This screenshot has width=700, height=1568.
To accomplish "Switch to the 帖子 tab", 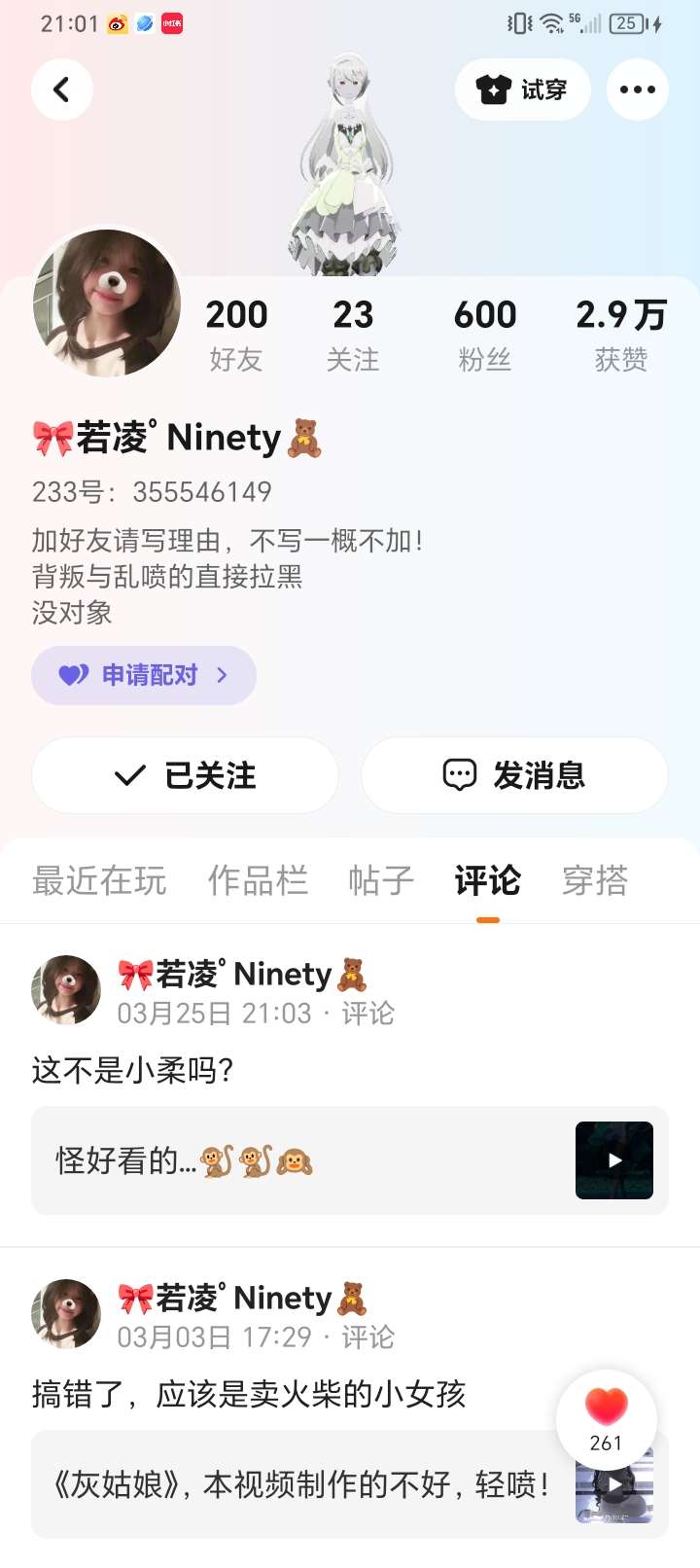I will 381,881.
